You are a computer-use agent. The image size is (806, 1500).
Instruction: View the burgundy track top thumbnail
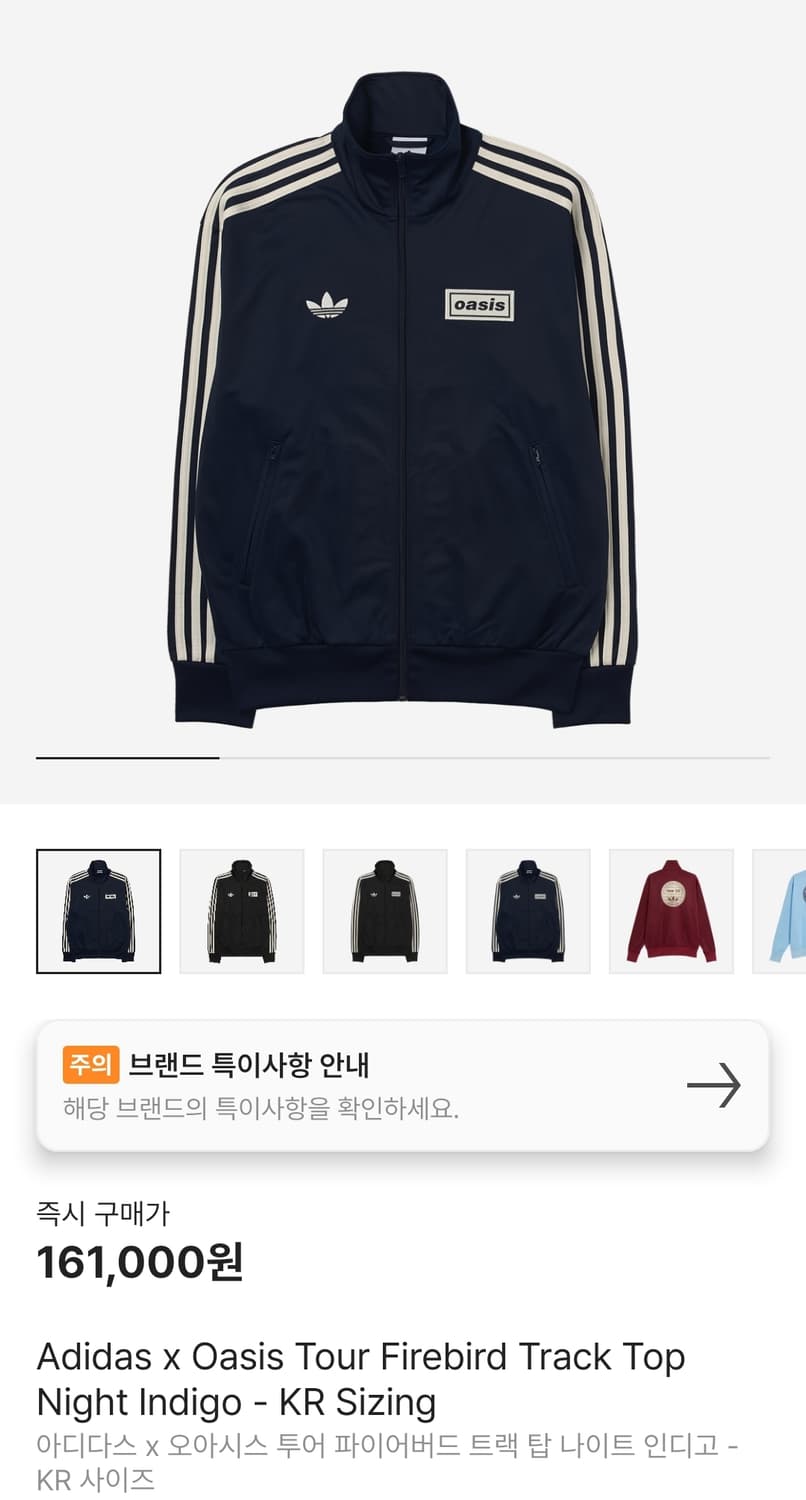point(672,911)
